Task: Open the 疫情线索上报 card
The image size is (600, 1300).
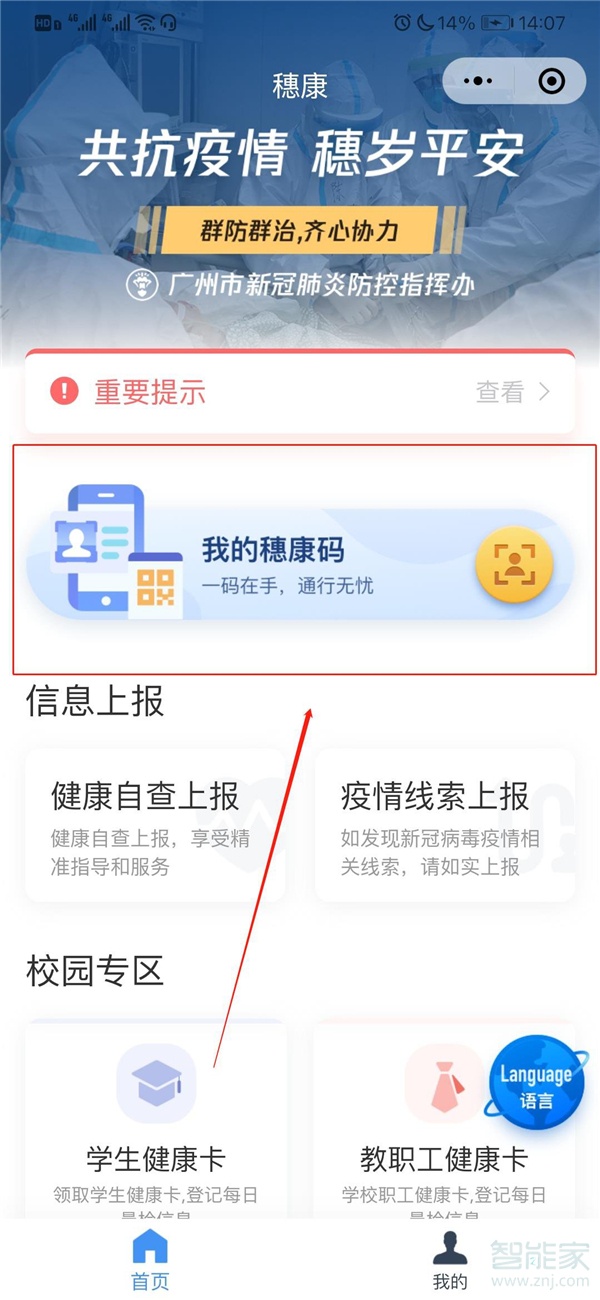Action: tap(444, 825)
